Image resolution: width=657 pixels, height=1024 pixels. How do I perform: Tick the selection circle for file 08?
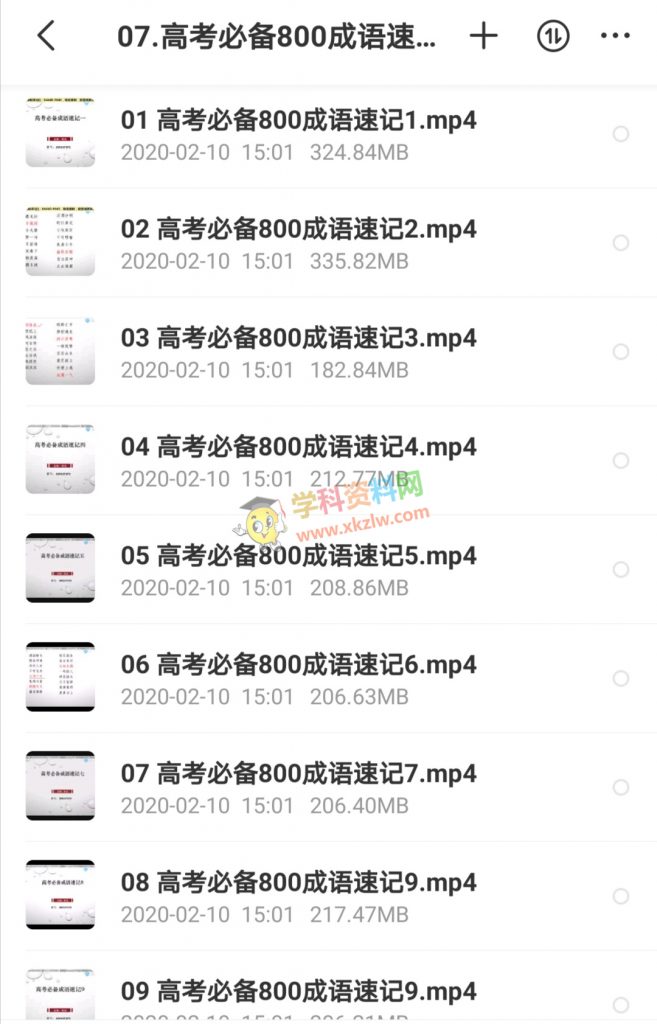click(621, 897)
